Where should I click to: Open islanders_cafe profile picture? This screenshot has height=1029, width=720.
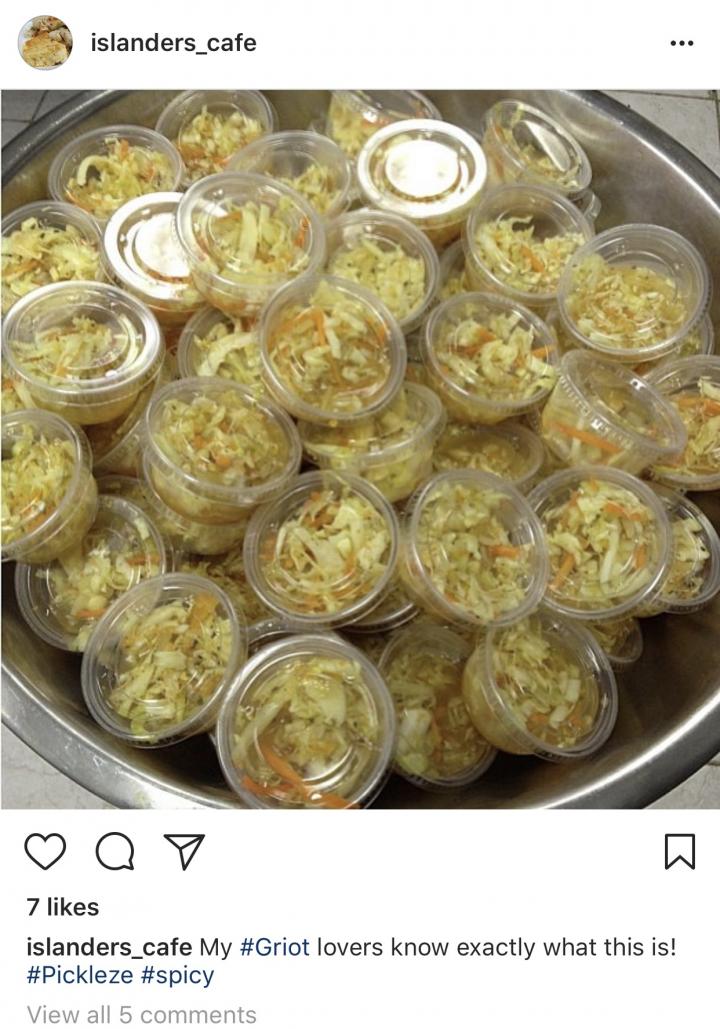pos(45,43)
